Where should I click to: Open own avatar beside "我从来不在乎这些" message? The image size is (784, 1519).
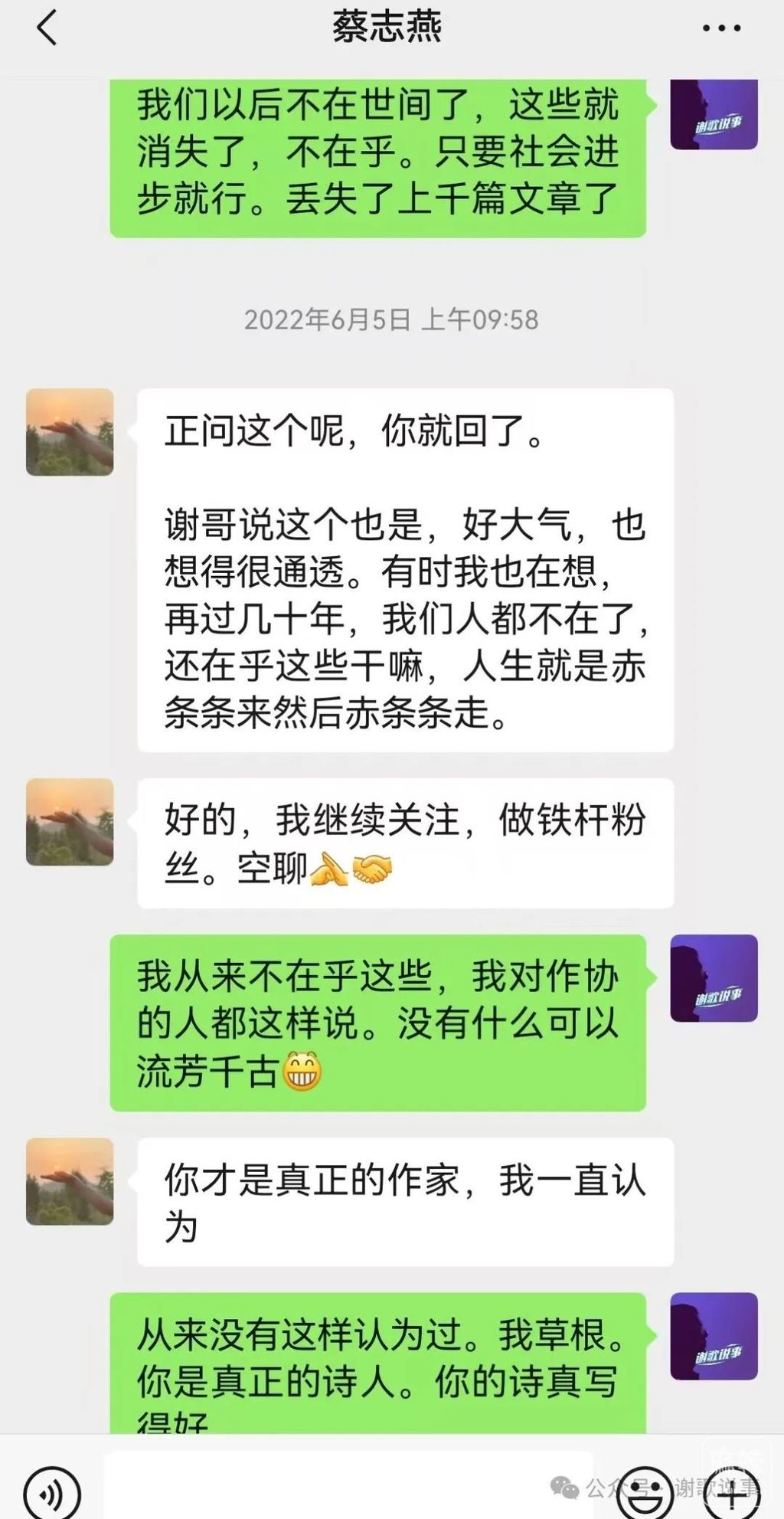click(714, 978)
